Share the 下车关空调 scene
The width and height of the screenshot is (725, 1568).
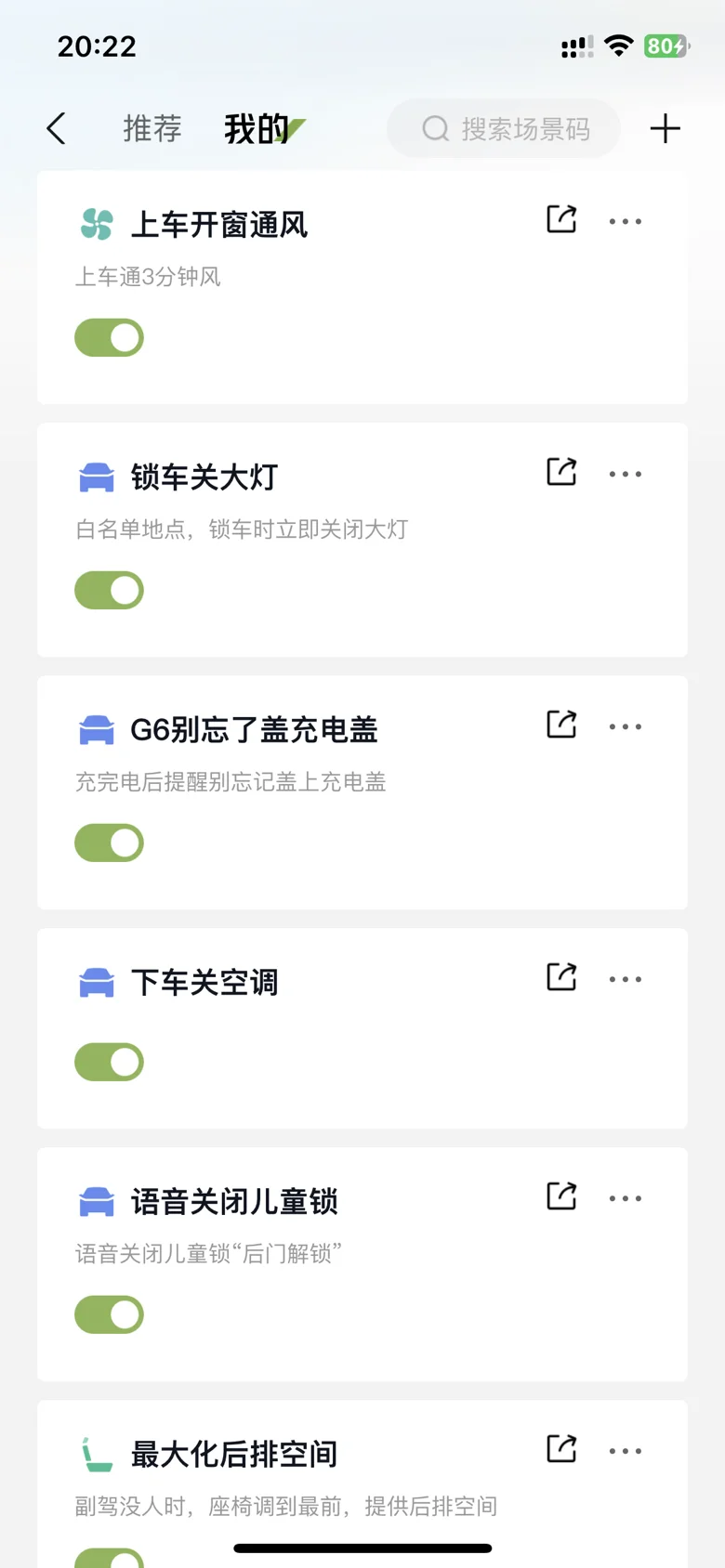click(561, 978)
